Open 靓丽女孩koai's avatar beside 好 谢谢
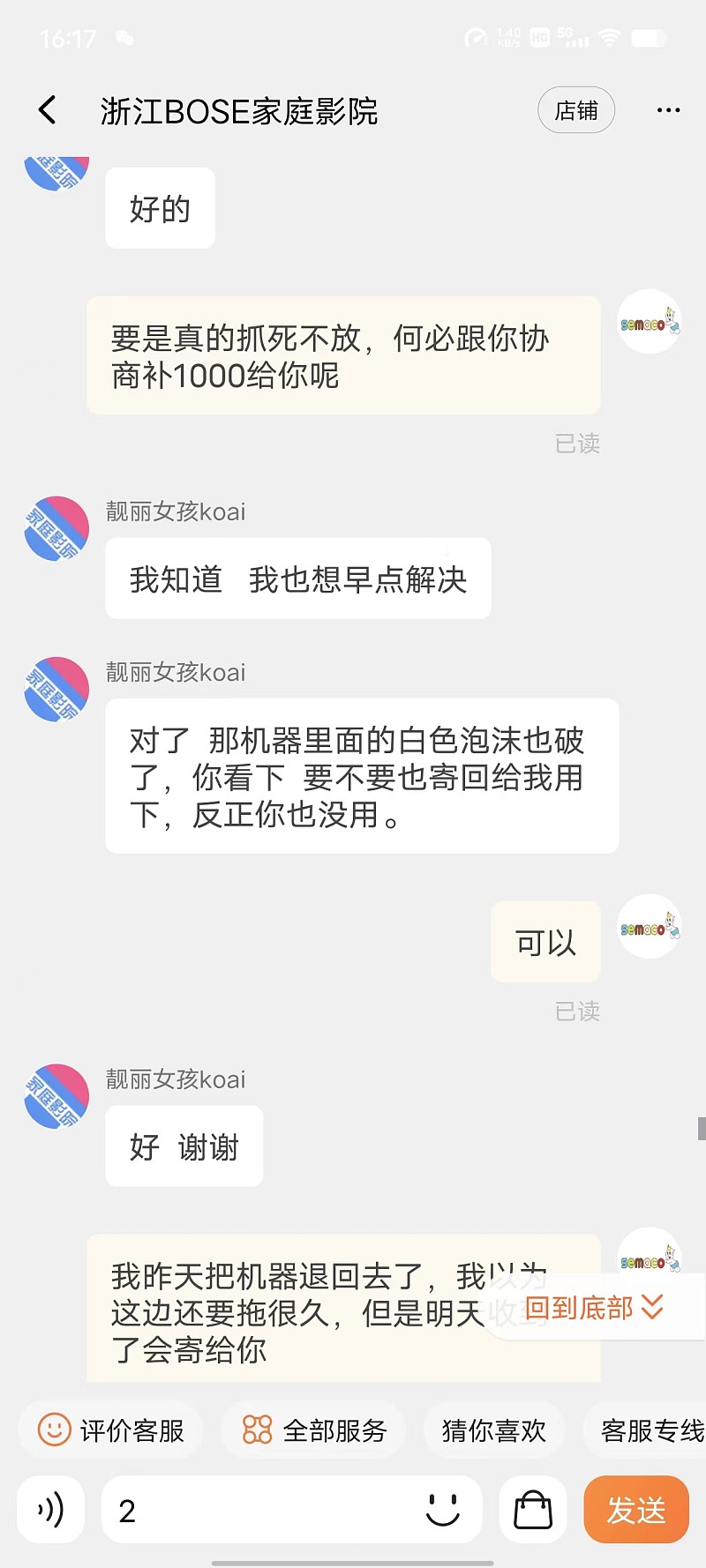 pyautogui.click(x=56, y=1096)
